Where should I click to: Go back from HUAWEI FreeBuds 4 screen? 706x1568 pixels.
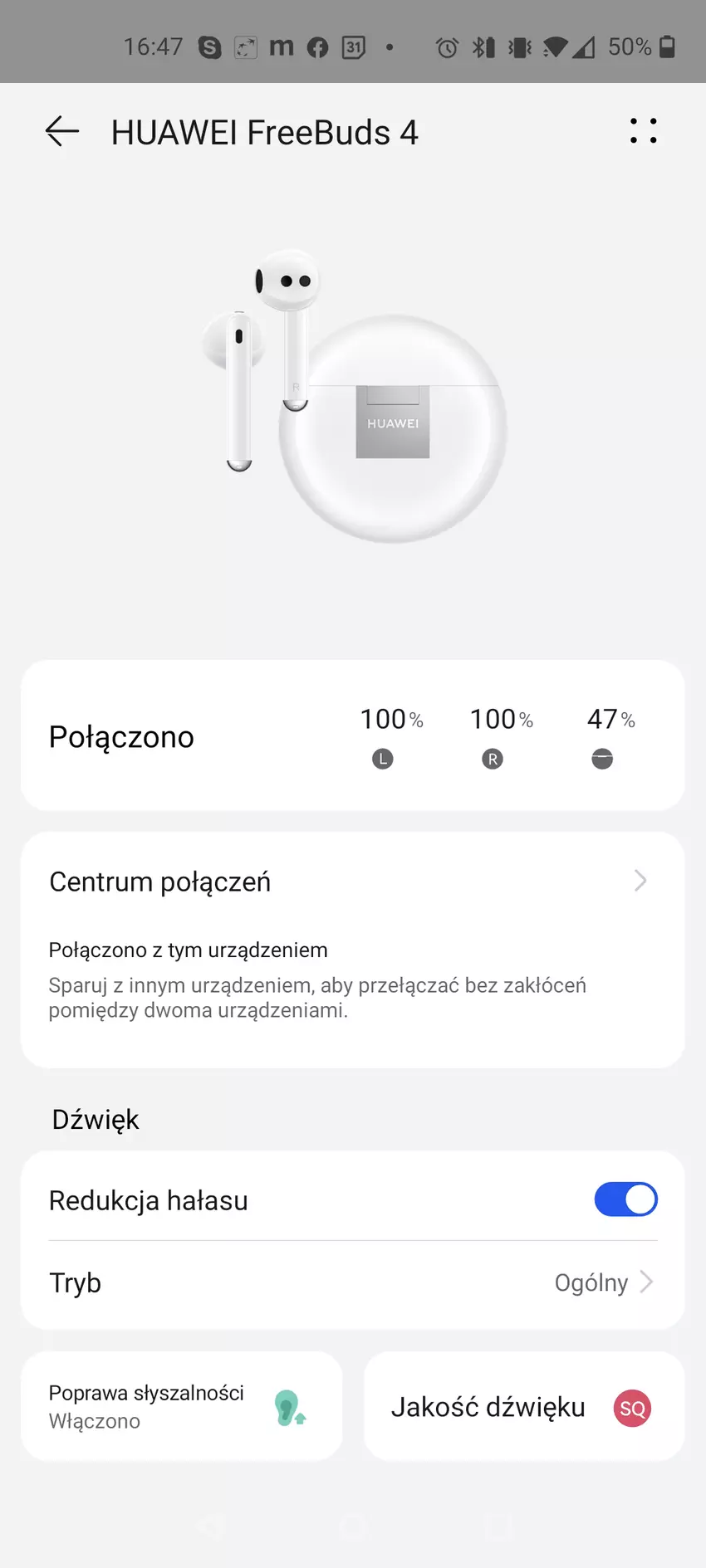pyautogui.click(x=62, y=132)
